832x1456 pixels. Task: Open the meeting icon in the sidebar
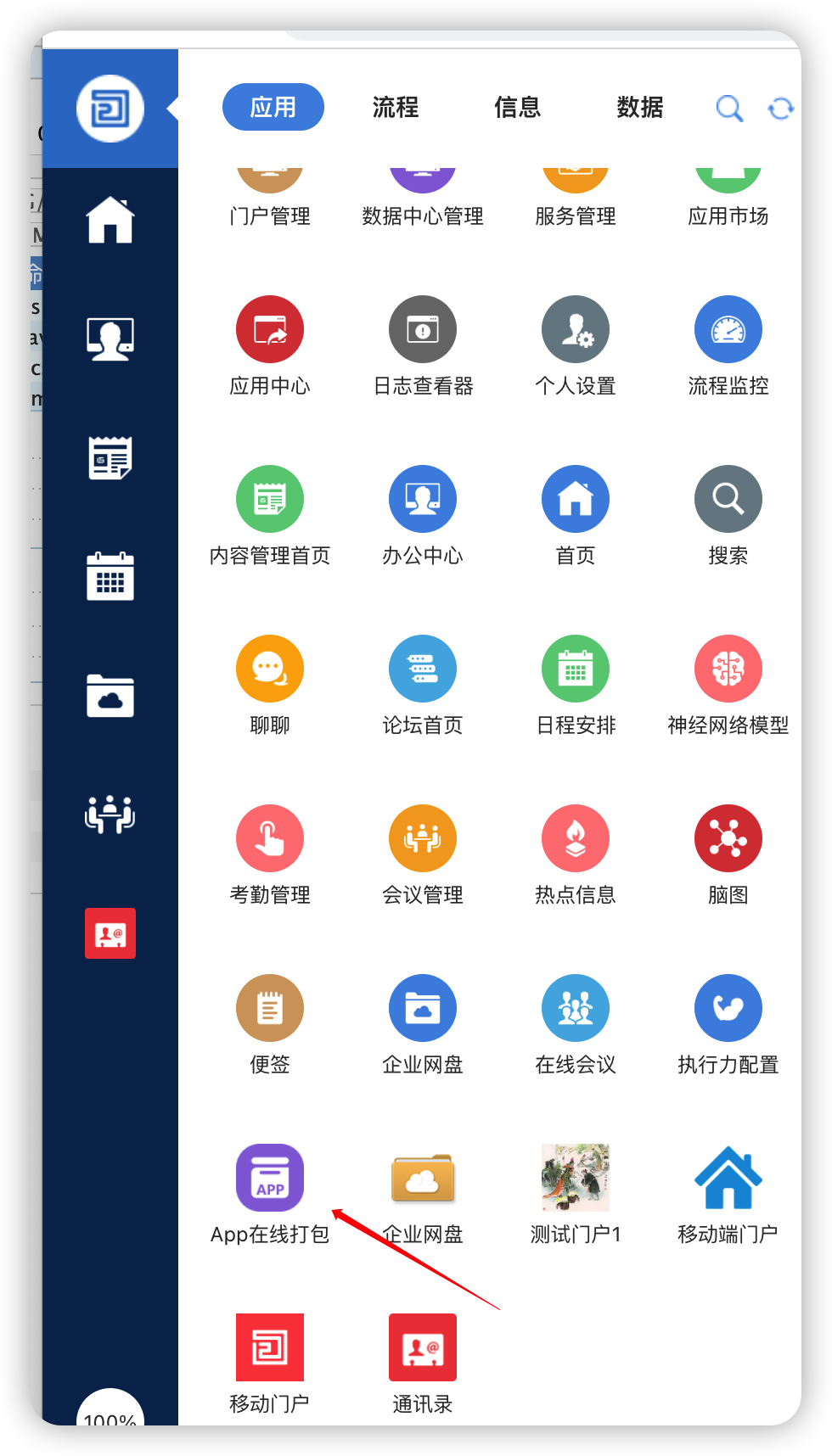(x=110, y=815)
